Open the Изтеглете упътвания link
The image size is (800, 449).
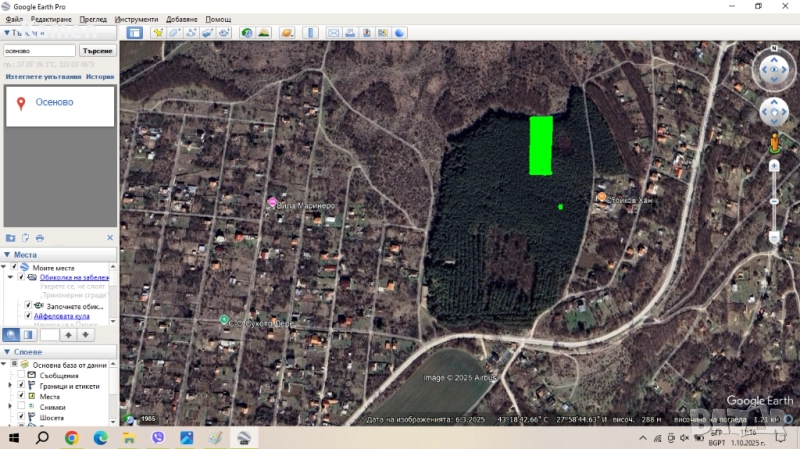point(43,76)
